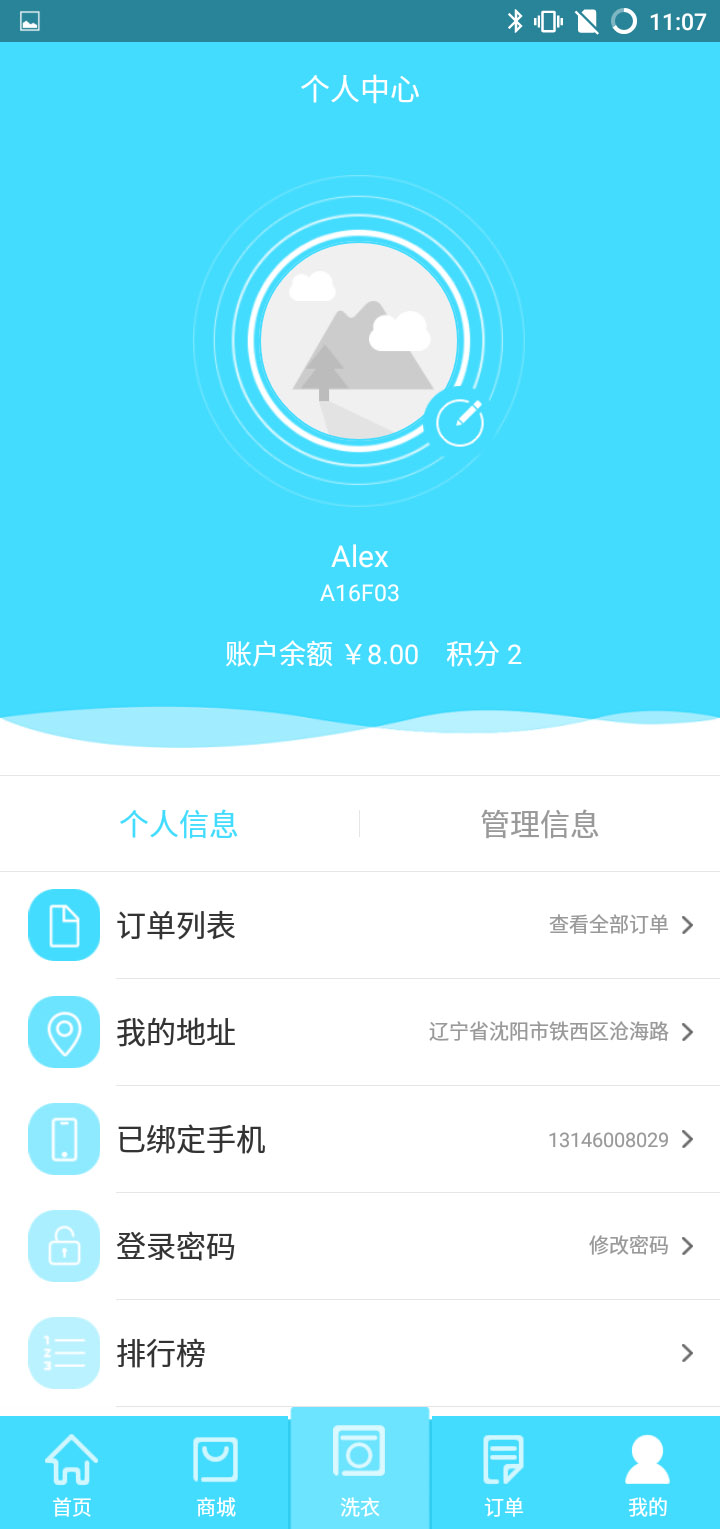Change password via 登录密码 row
The width and height of the screenshot is (720, 1529).
360,1246
